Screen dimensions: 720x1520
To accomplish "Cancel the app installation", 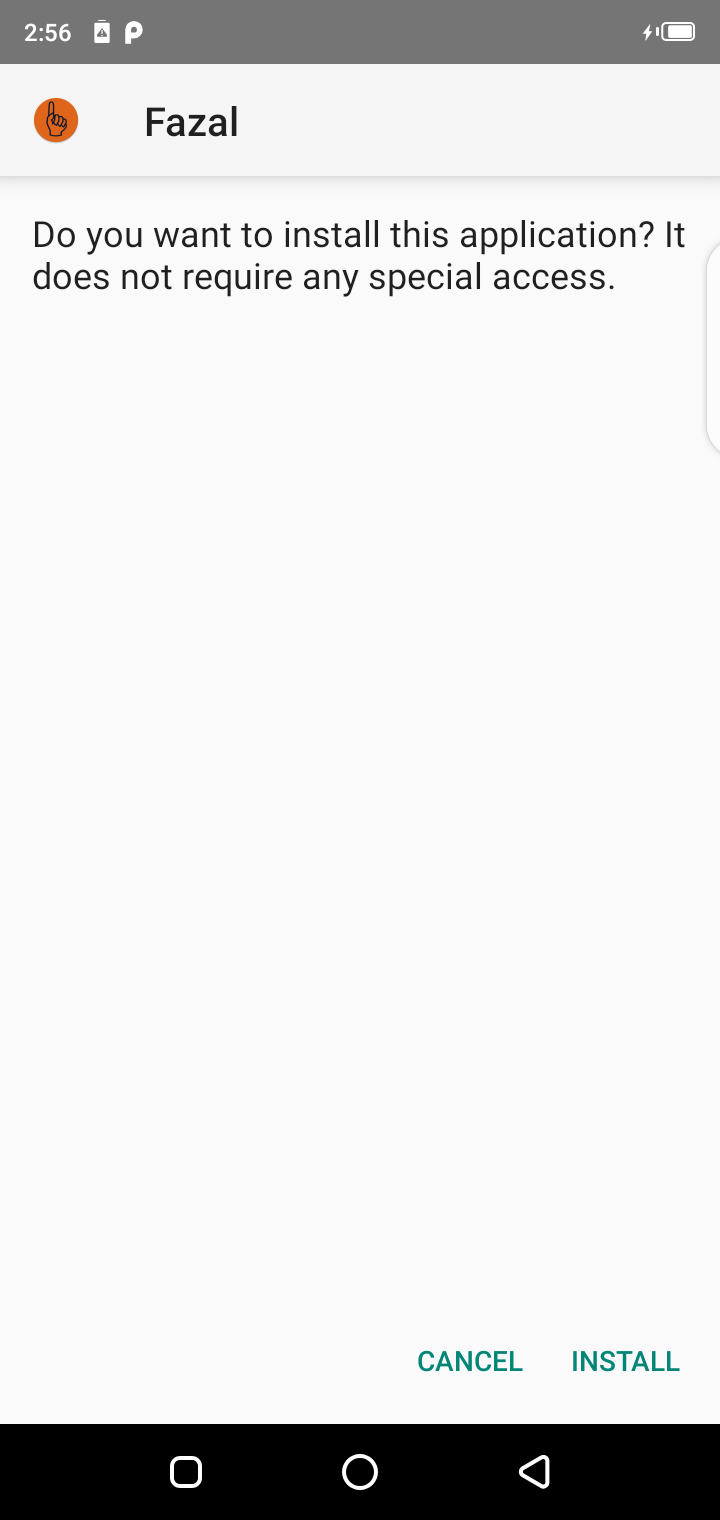I will (x=470, y=1361).
